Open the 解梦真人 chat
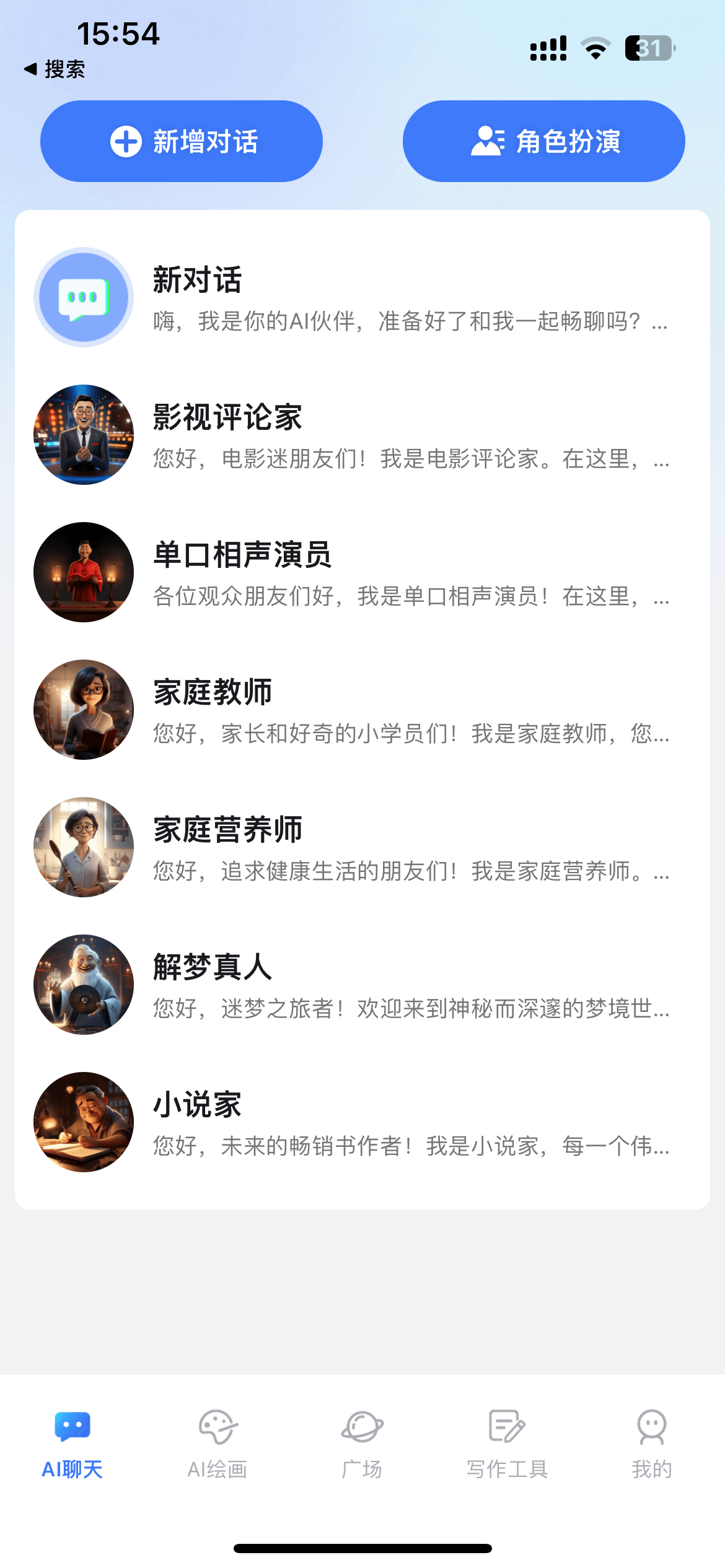Viewport: 725px width, 1568px height. click(362, 985)
